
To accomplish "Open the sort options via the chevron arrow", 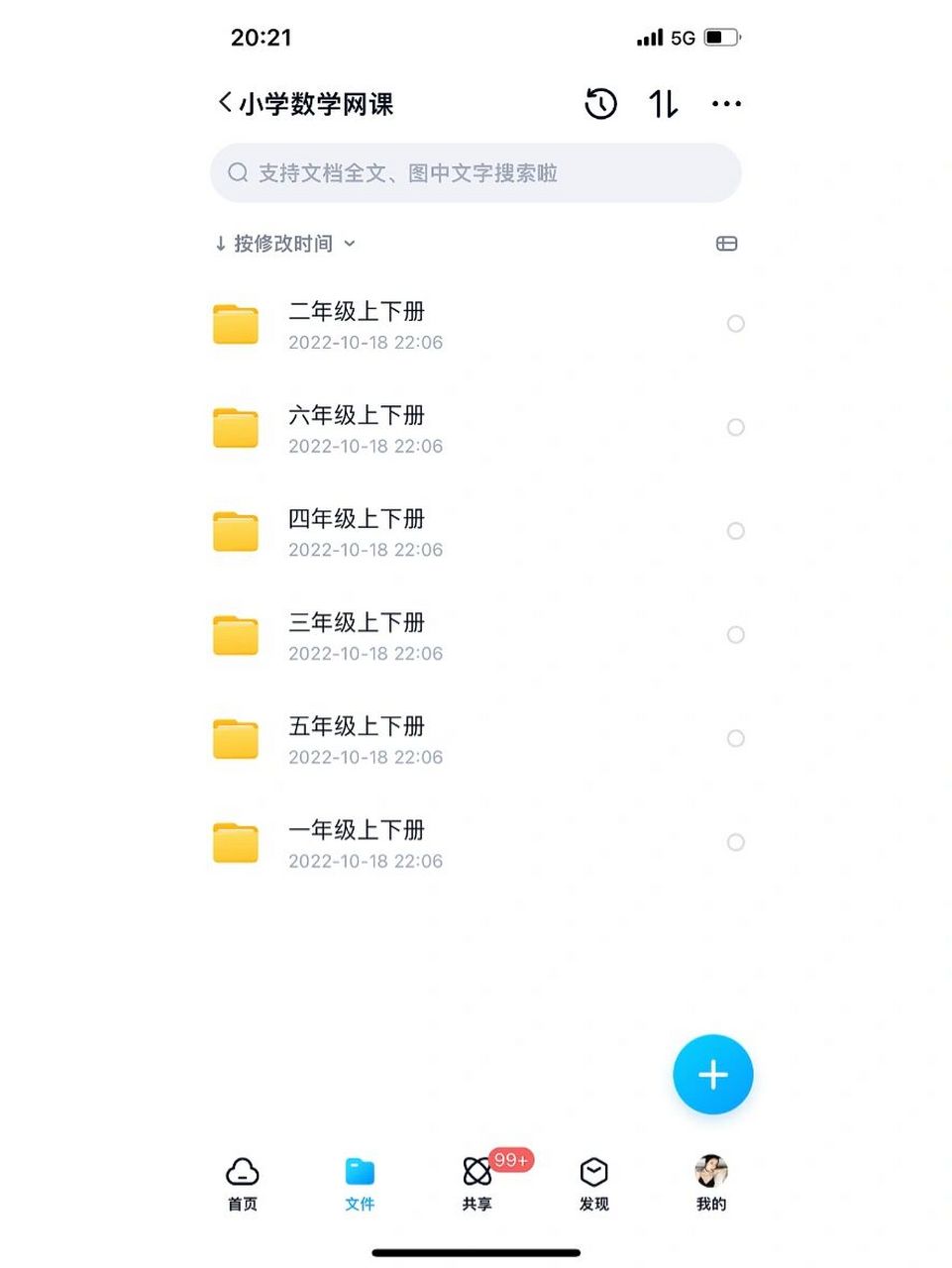I will coord(349,244).
